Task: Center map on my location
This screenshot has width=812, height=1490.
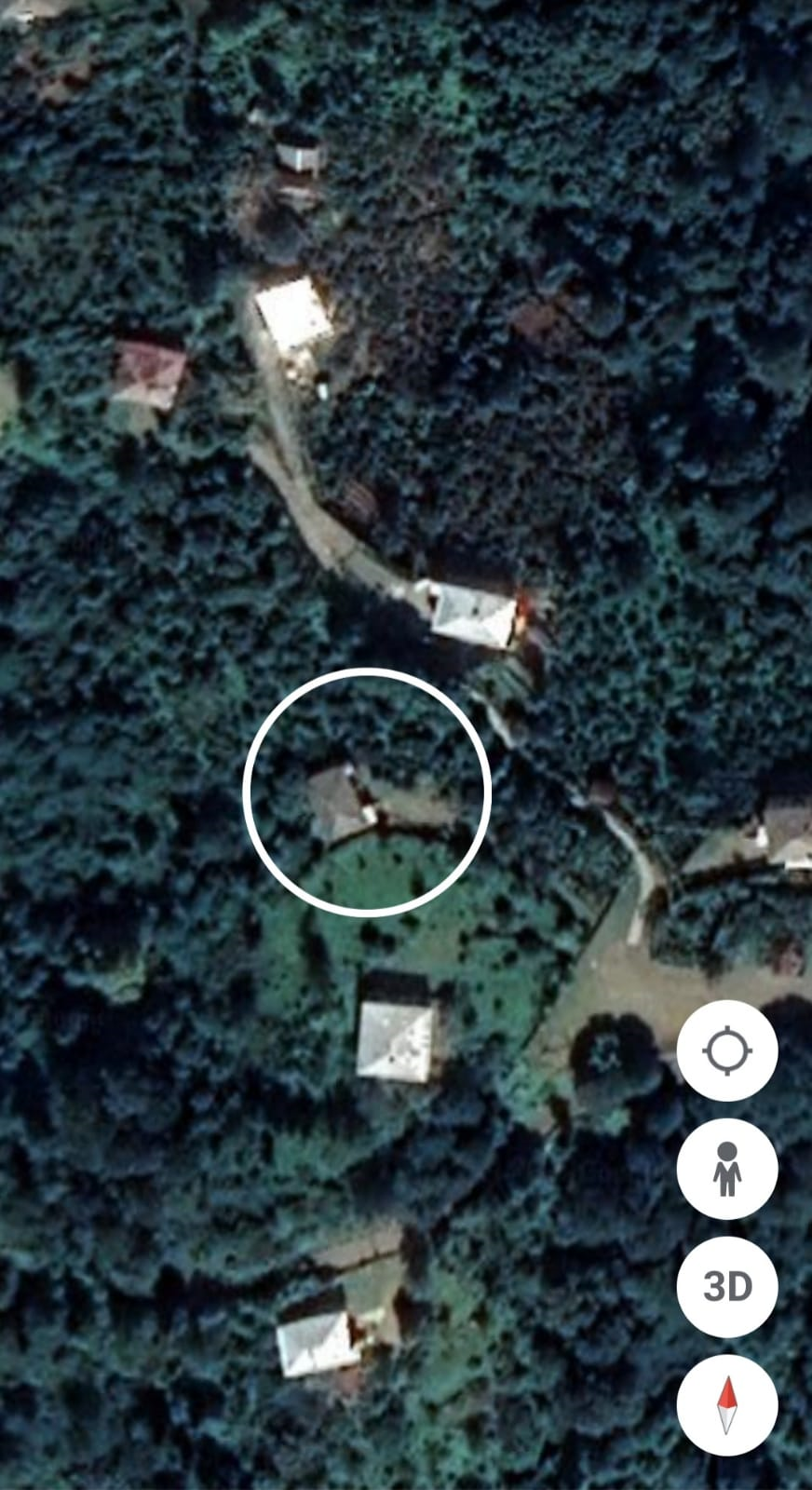Action: tap(726, 1051)
